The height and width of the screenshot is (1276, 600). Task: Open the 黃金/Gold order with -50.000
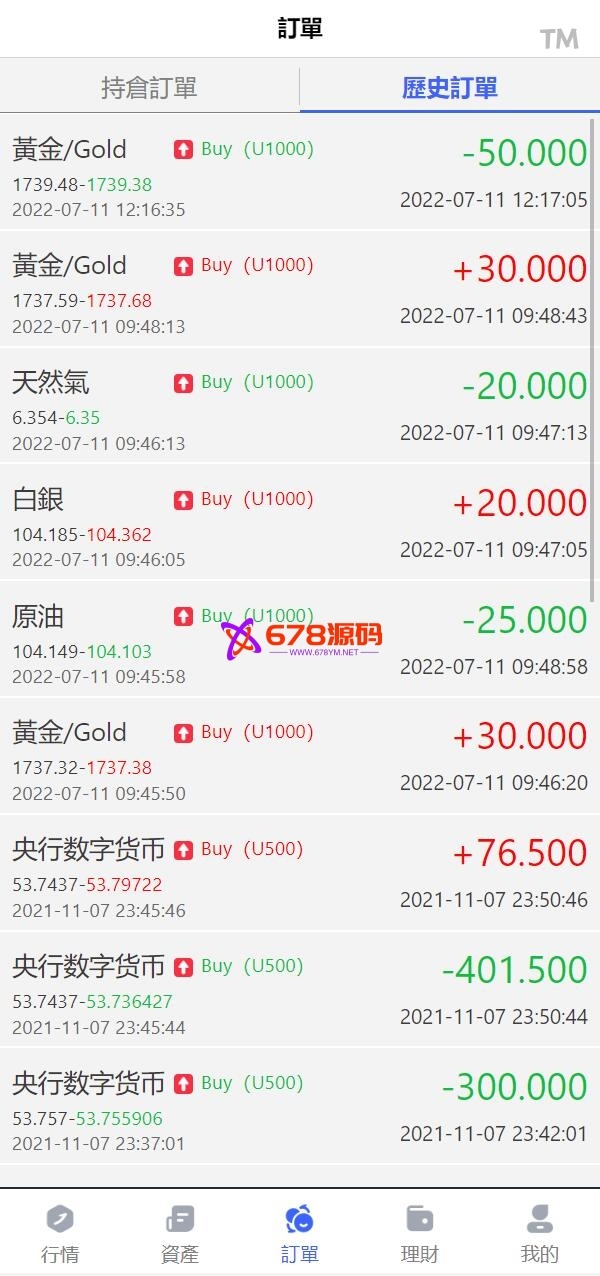[x=300, y=173]
